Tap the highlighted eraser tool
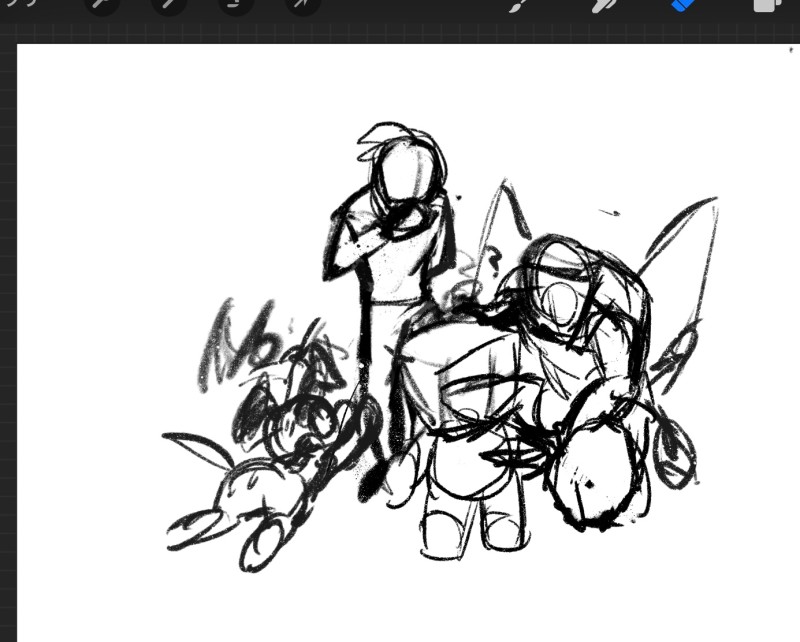This screenshot has width=800, height=642. click(683, 5)
